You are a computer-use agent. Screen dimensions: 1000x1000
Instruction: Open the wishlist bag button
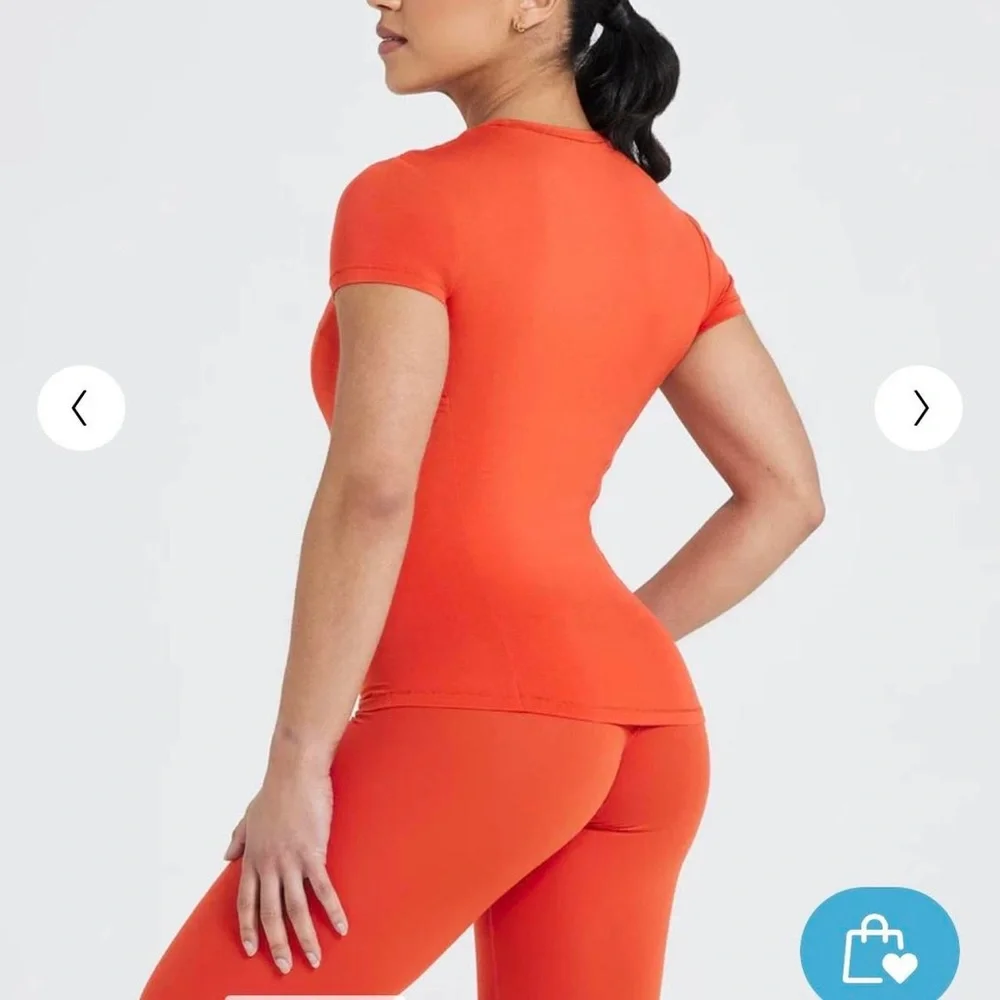tap(880, 947)
